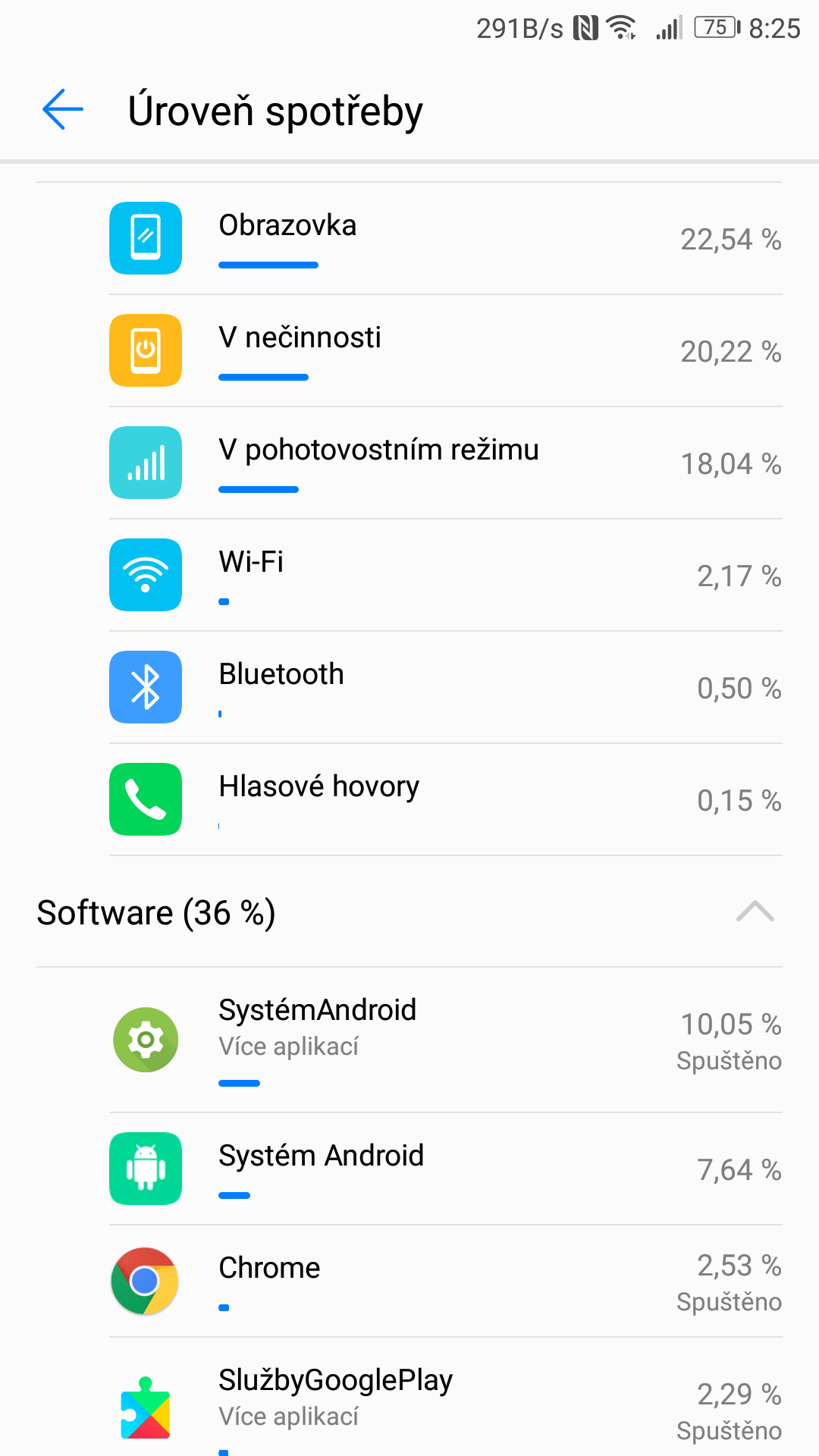Collapse the Software (36 %) section

click(409, 912)
